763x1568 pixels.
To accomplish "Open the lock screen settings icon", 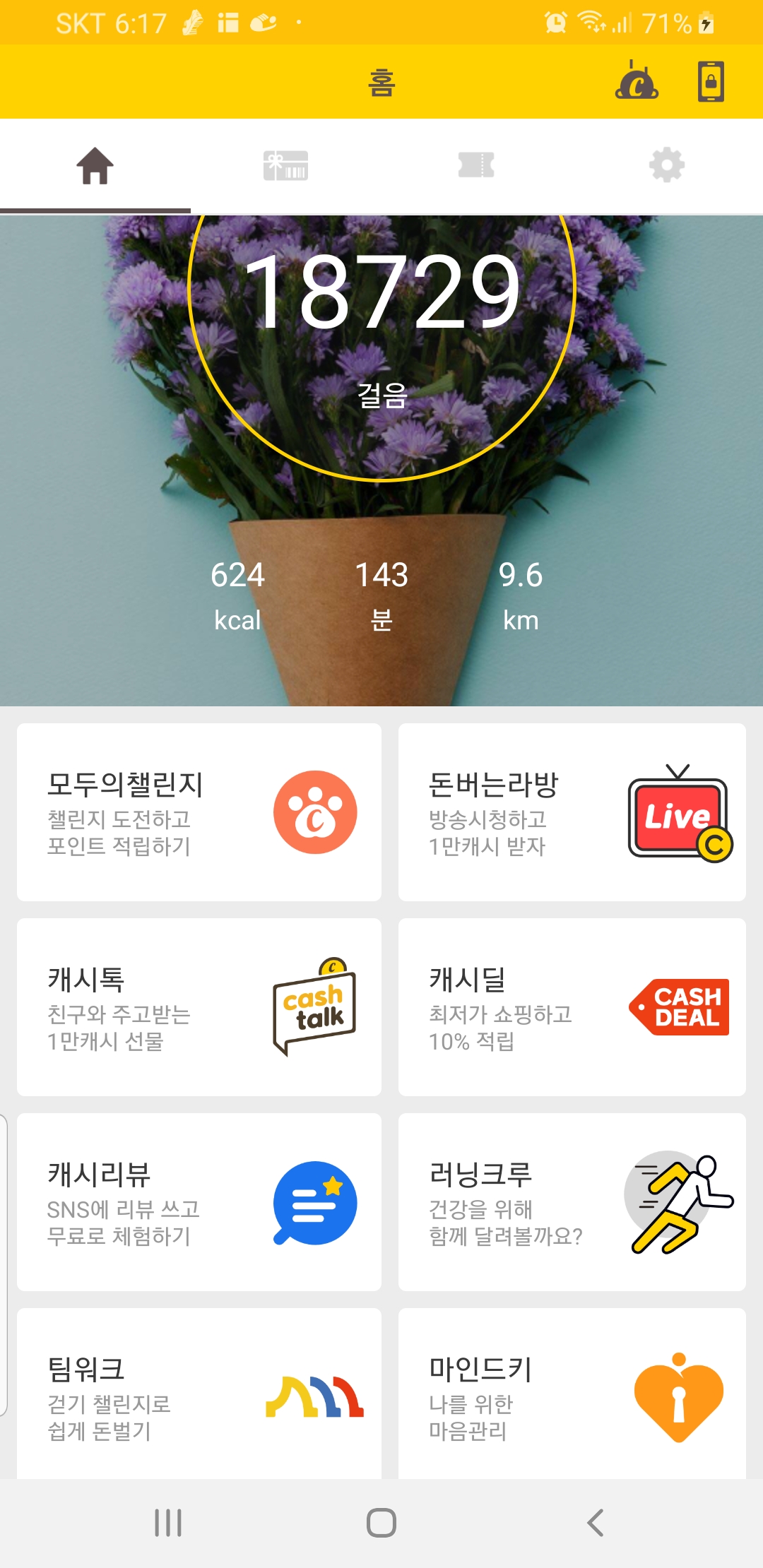I will pyautogui.click(x=711, y=81).
